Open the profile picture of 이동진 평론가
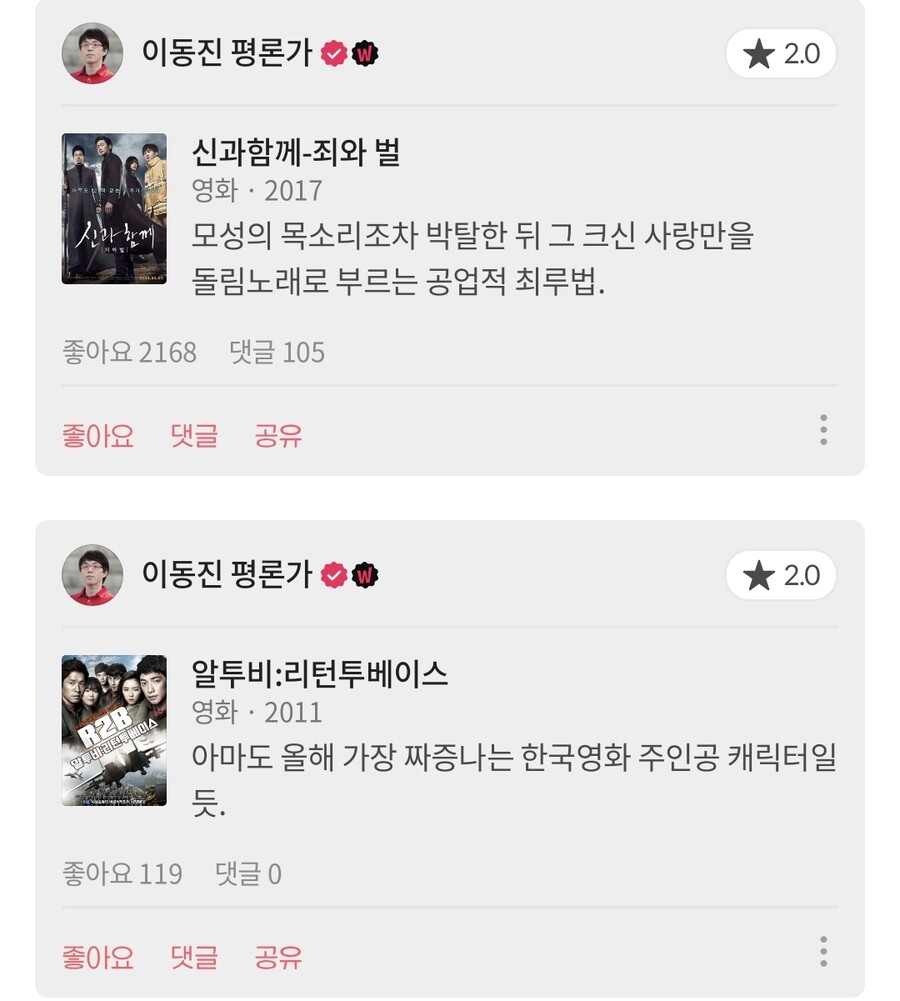This screenshot has width=900, height=1001. (90, 54)
